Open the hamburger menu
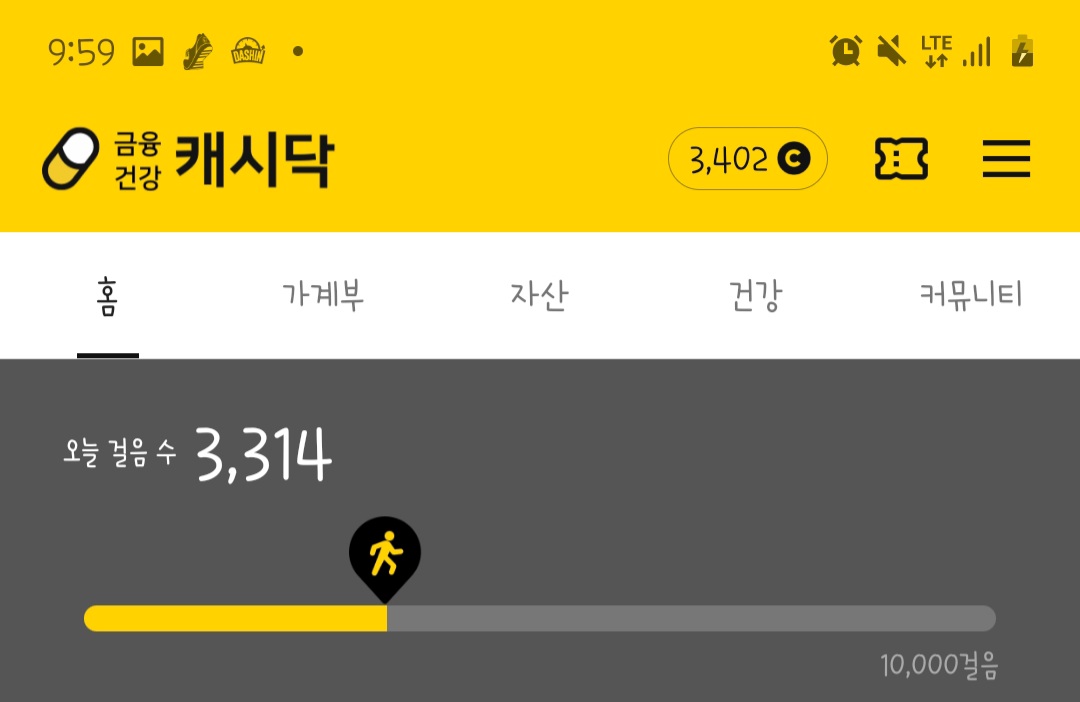 [1005, 158]
